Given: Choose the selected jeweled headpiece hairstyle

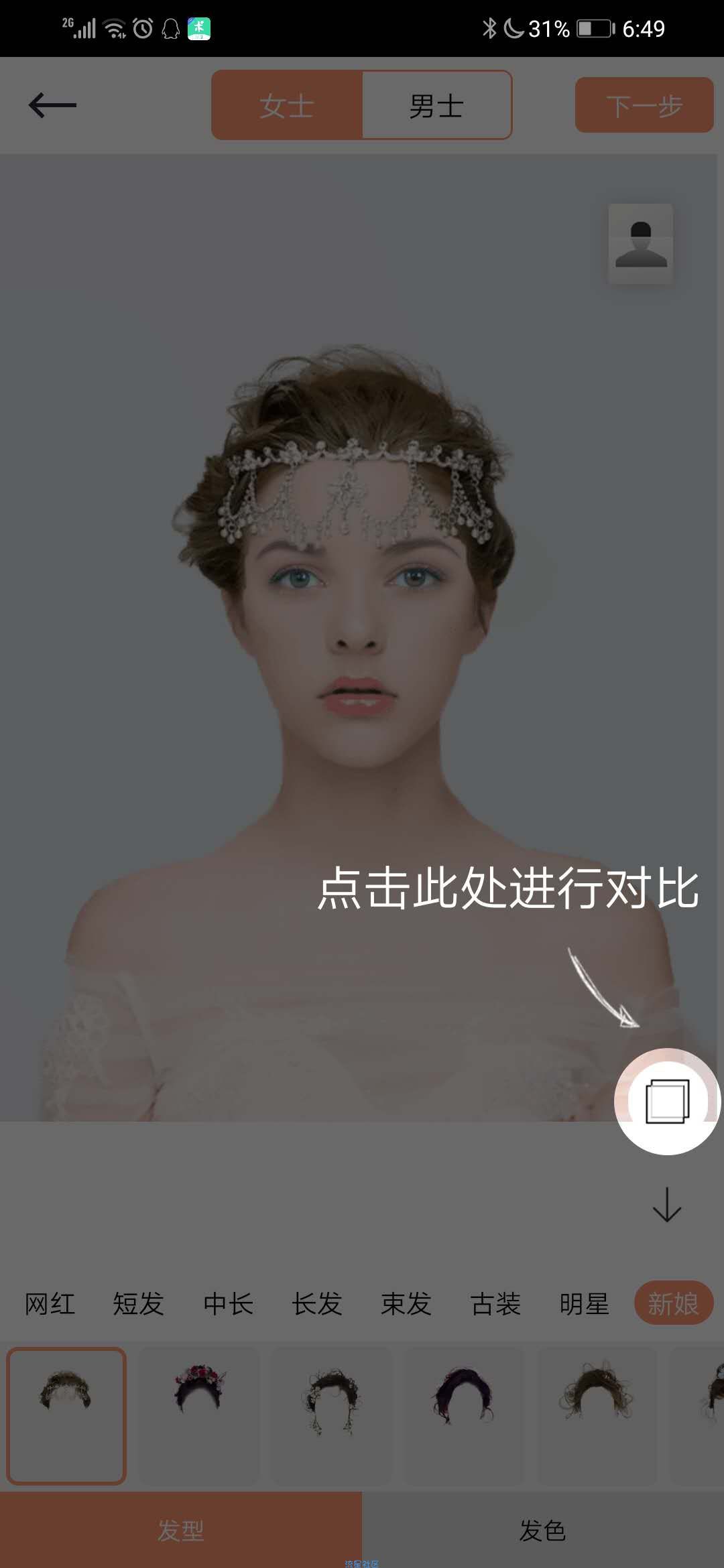Looking at the screenshot, I should [x=66, y=1415].
